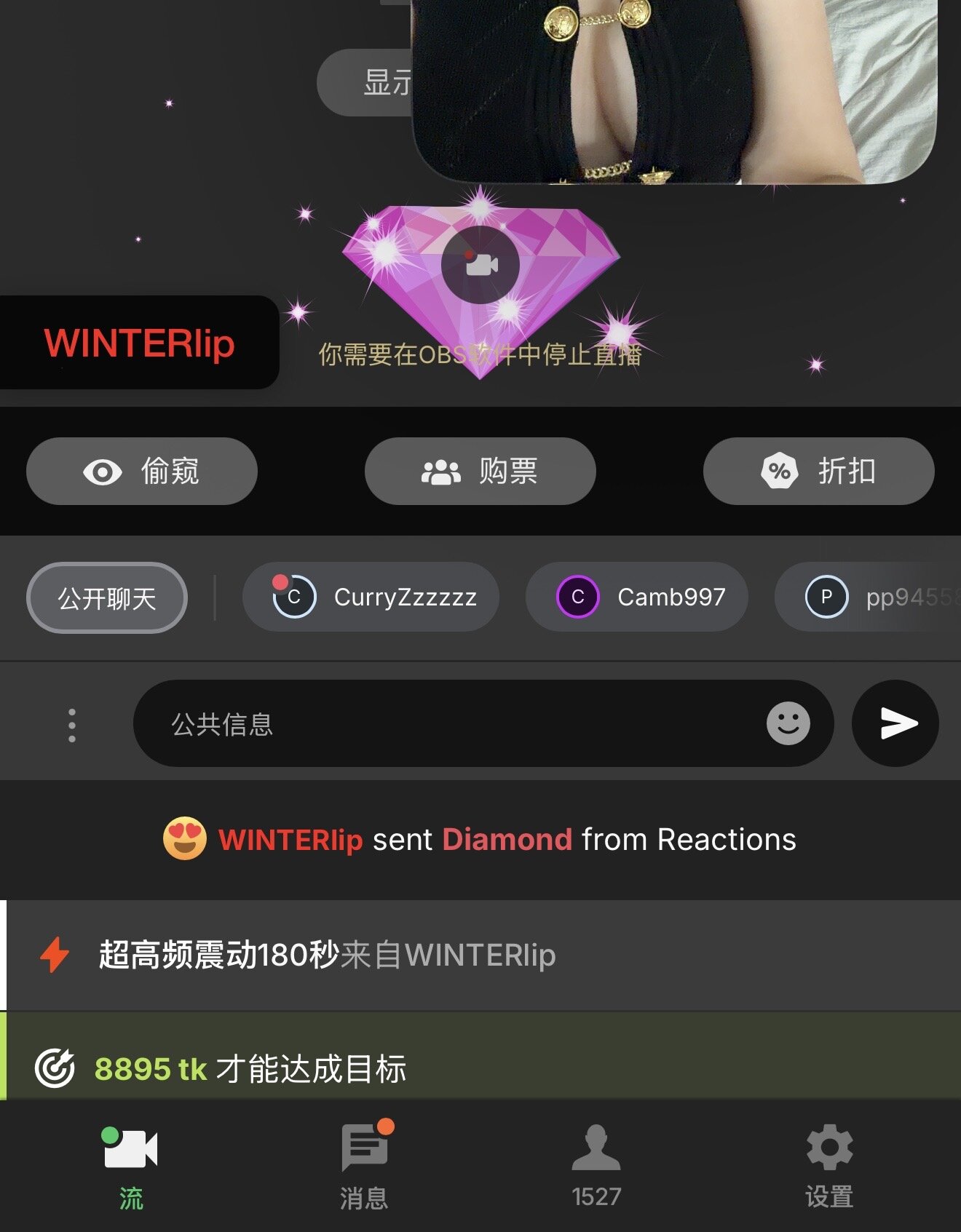The height and width of the screenshot is (1232, 961).
Task: Open private chat with Camb997
Action: pos(637,597)
